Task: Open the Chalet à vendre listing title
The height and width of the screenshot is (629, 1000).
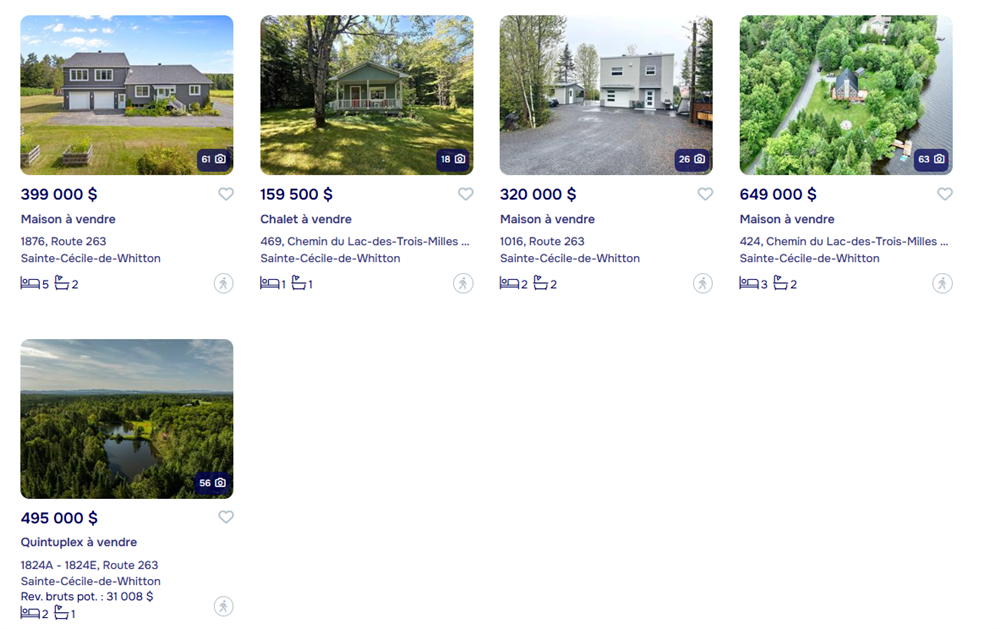Action: click(306, 219)
